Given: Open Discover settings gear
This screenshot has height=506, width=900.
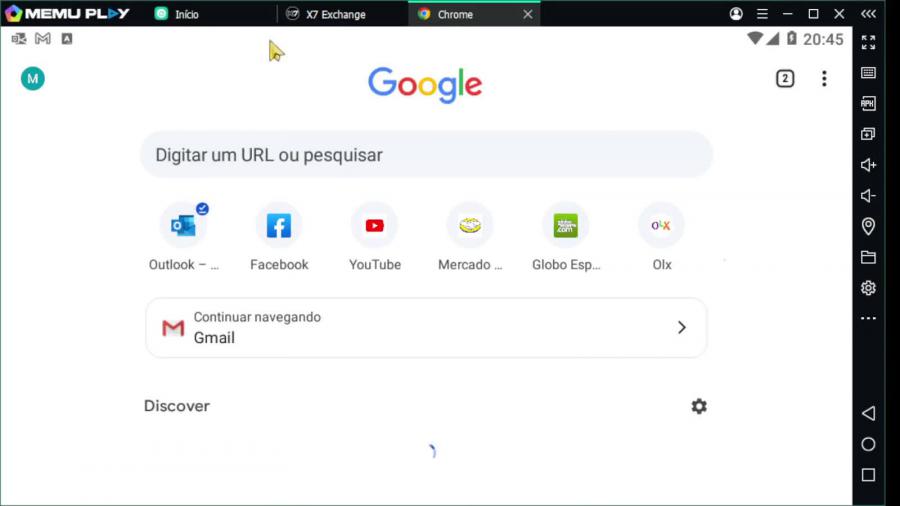Looking at the screenshot, I should (699, 406).
